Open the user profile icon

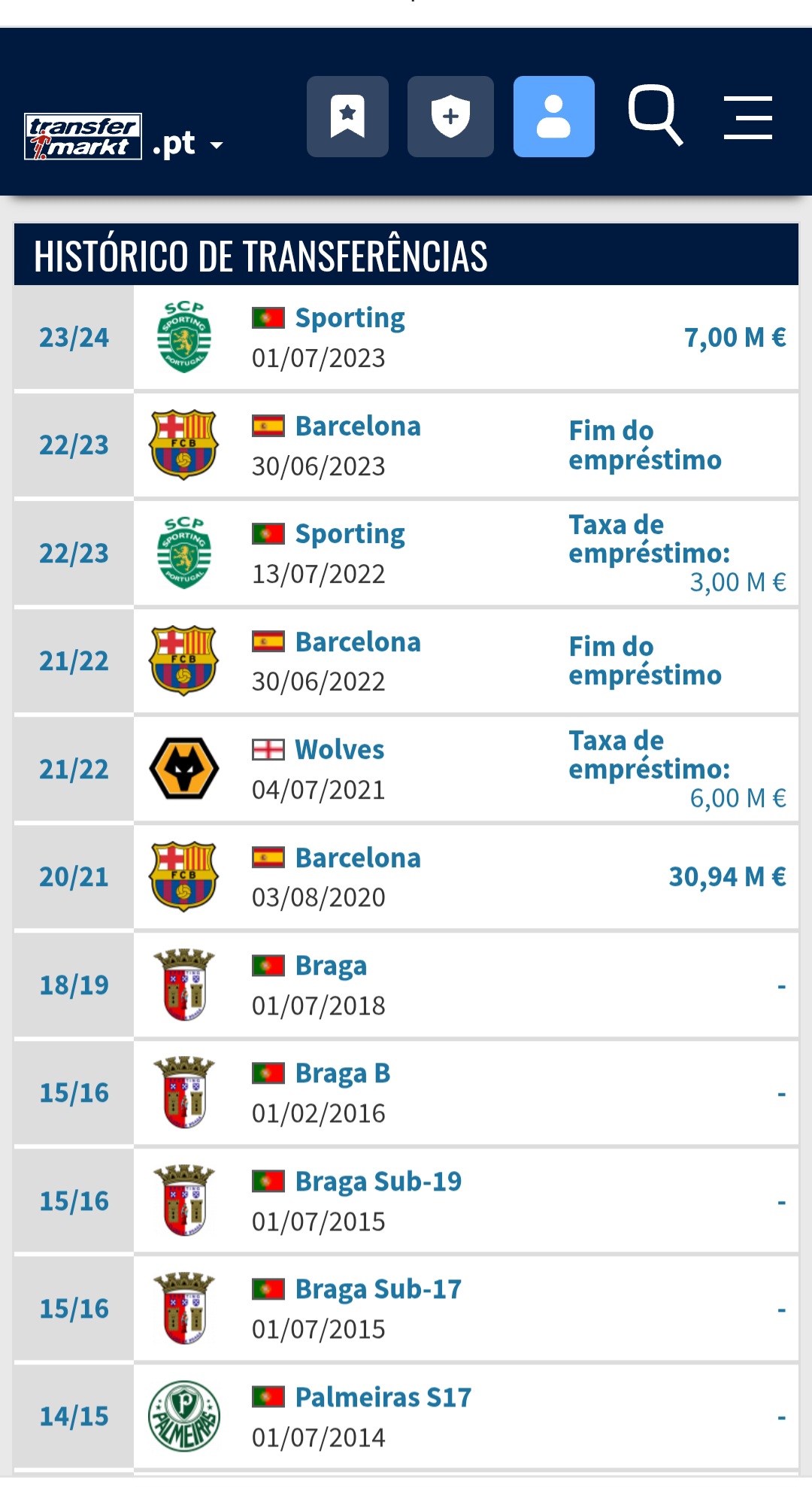(x=554, y=117)
